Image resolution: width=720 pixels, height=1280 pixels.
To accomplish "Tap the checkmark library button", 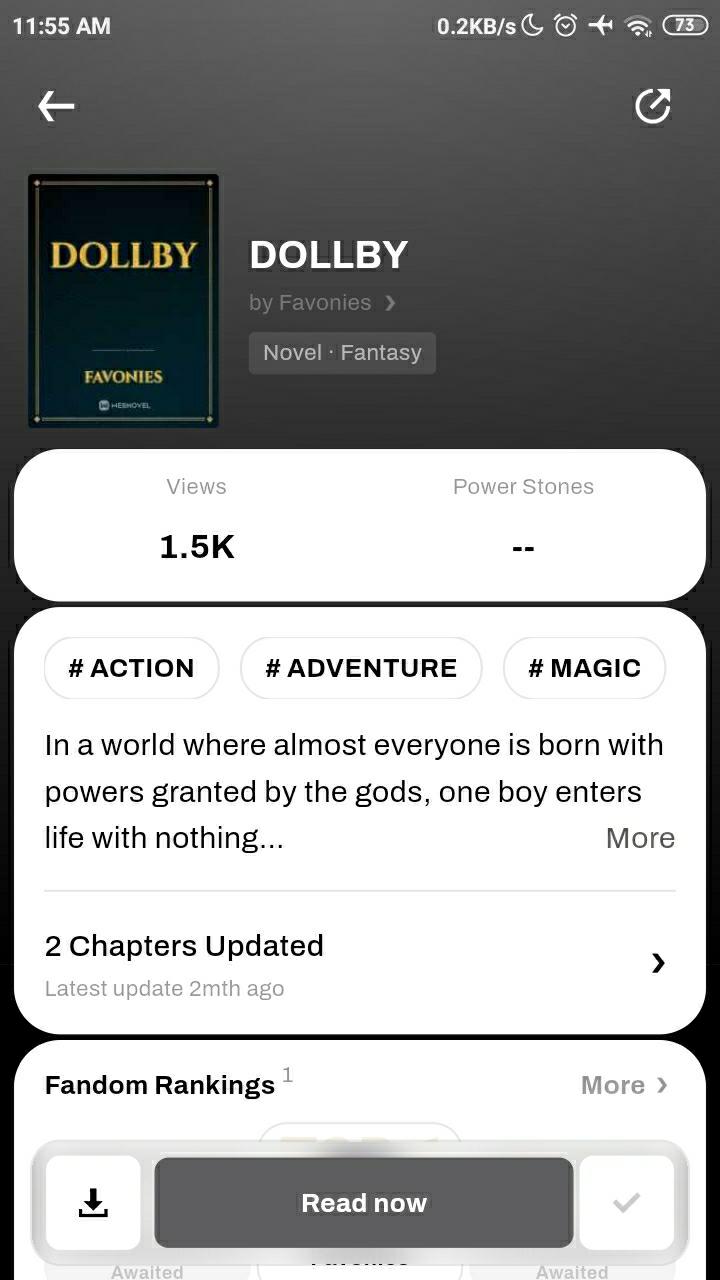I will pyautogui.click(x=627, y=1203).
